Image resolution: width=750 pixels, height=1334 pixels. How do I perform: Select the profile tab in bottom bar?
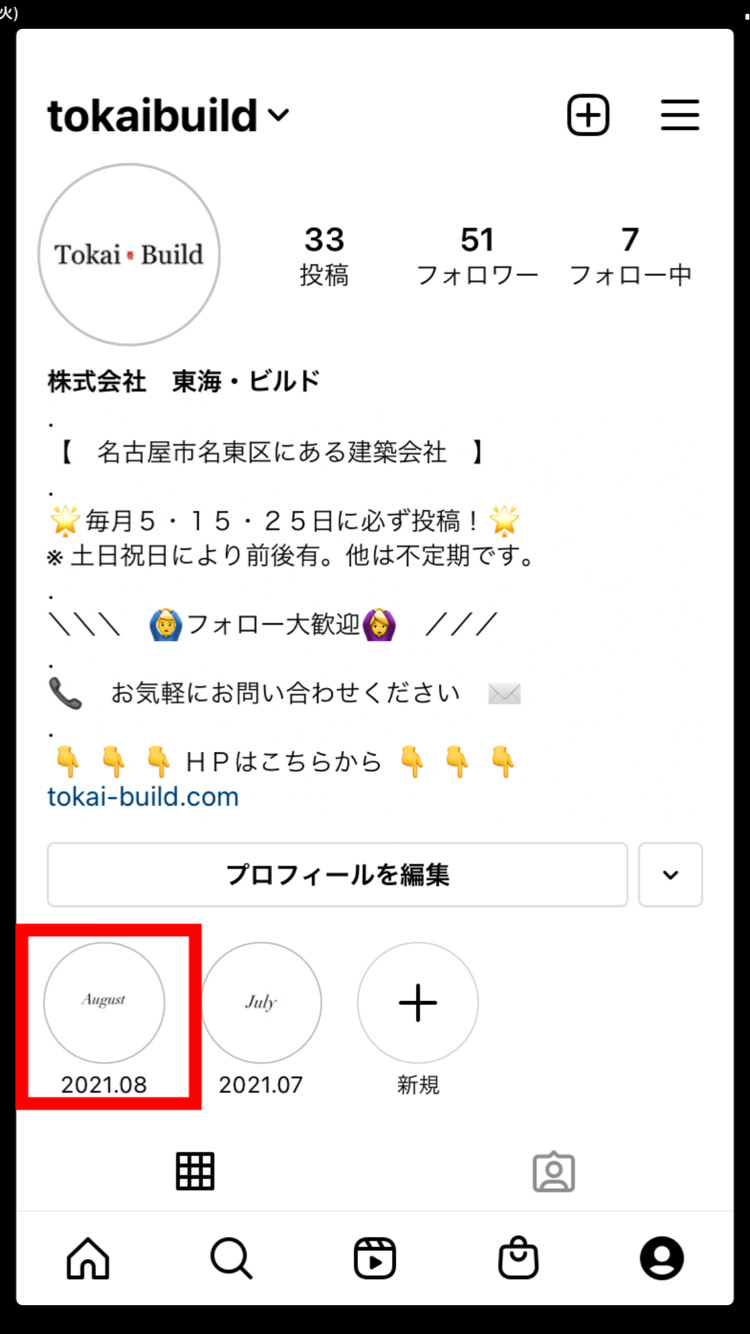662,1258
